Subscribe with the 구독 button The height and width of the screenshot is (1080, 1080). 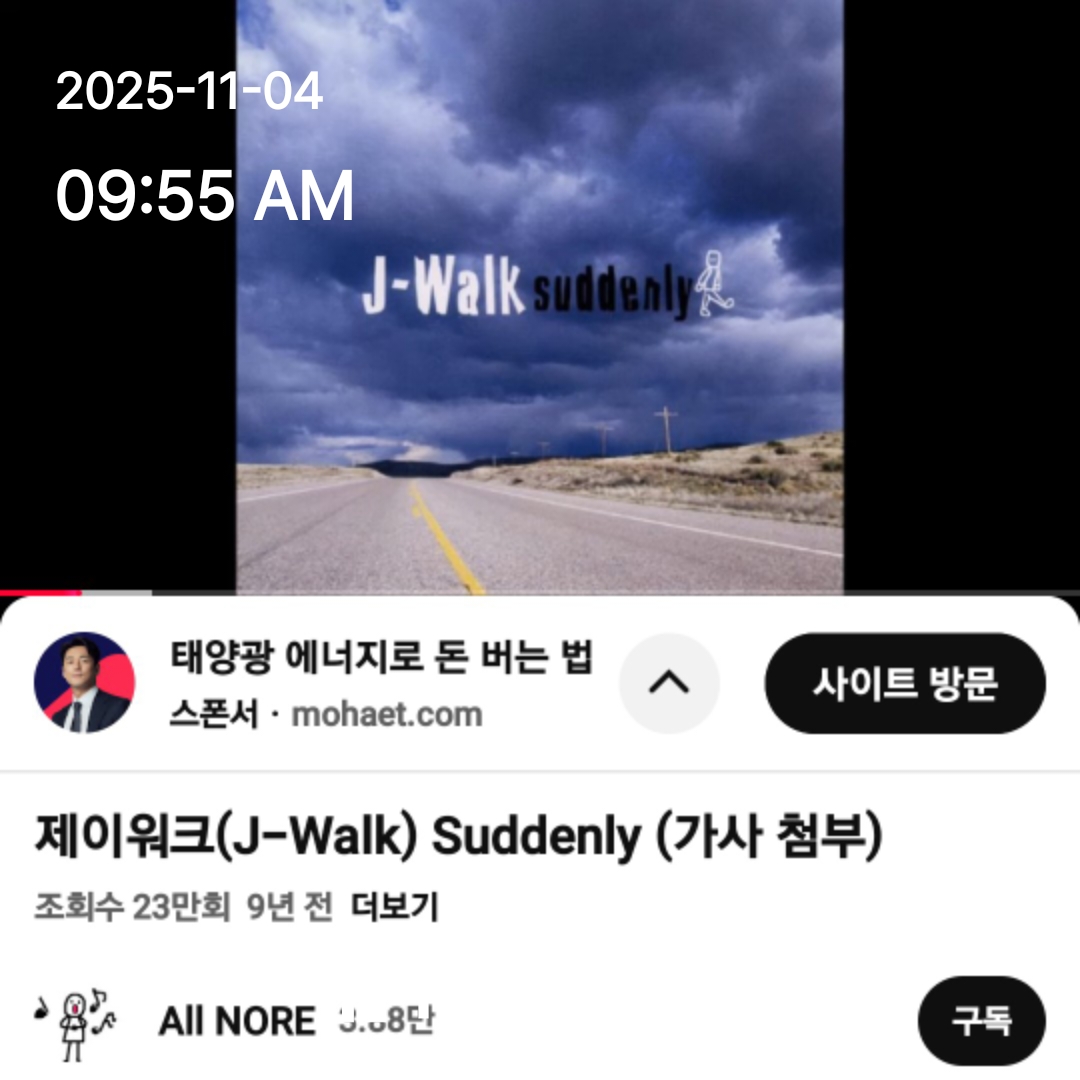pos(981,1021)
